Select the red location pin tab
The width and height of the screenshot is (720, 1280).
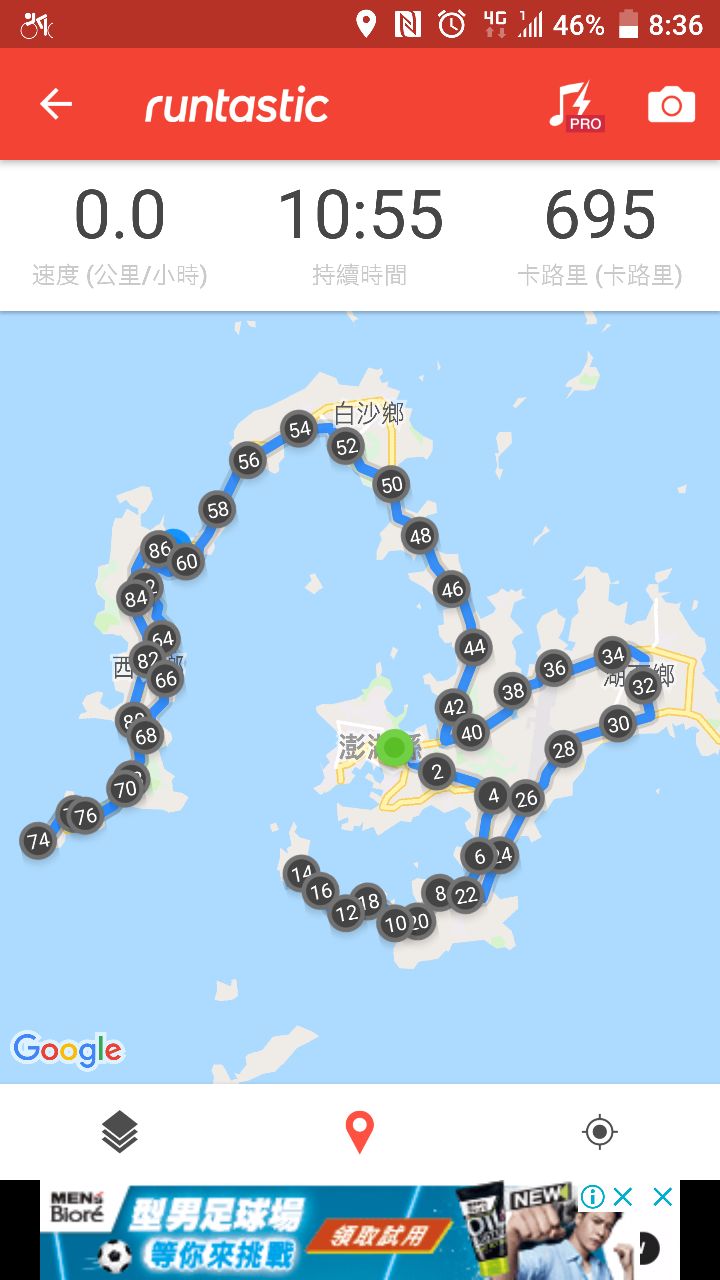[x=359, y=1132]
